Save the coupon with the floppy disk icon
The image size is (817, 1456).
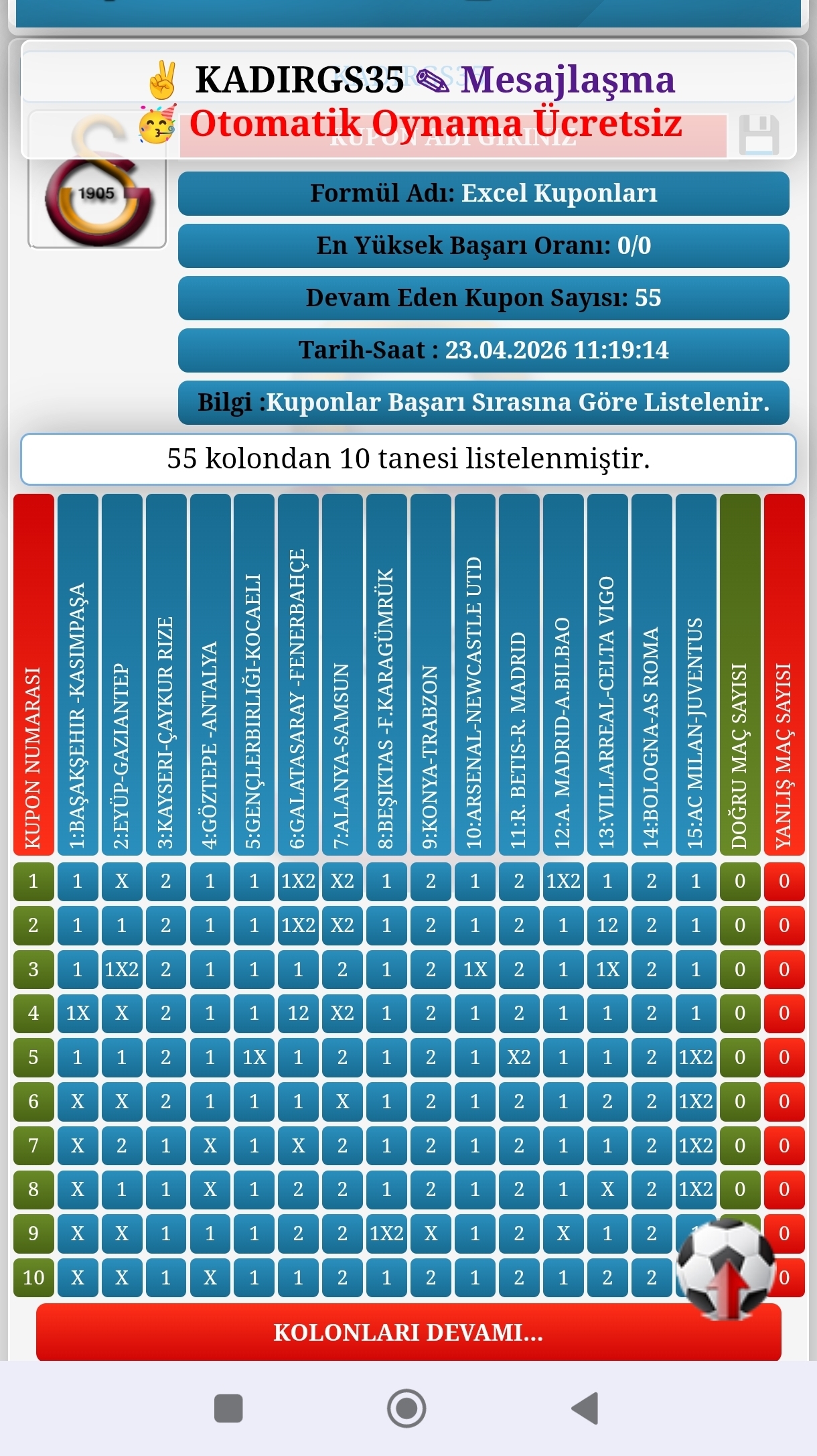pos(759,135)
